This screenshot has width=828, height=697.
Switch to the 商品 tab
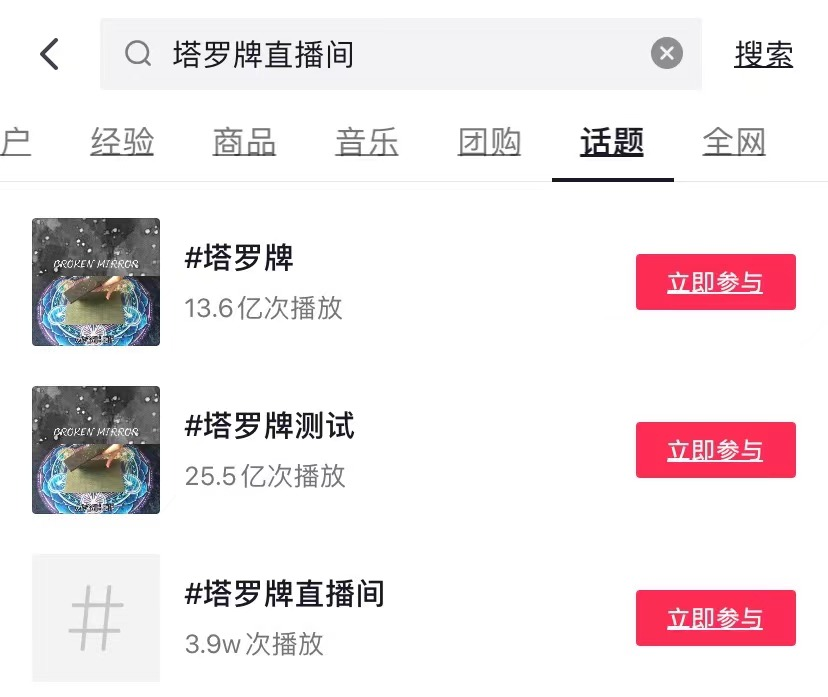click(x=244, y=142)
